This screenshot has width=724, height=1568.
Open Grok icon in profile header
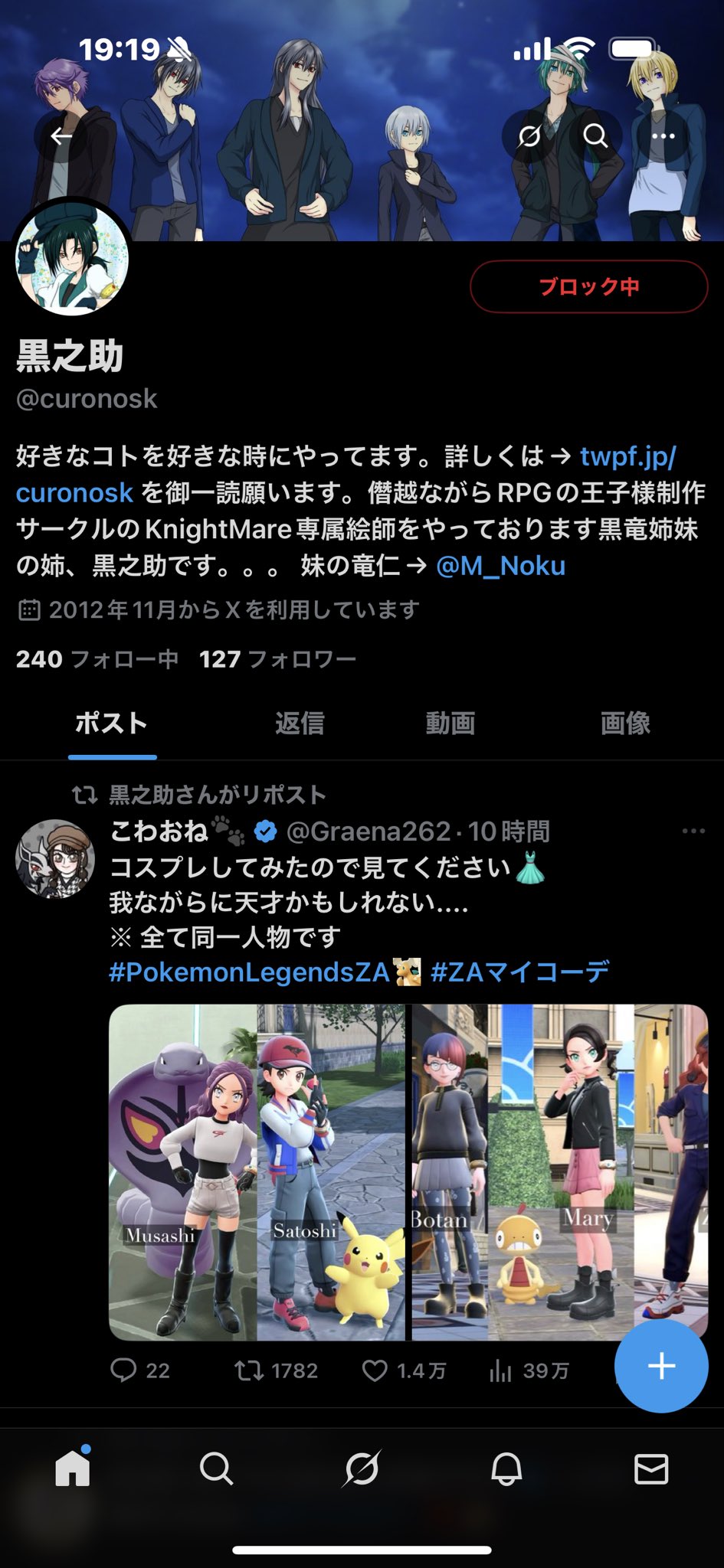pyautogui.click(x=529, y=136)
